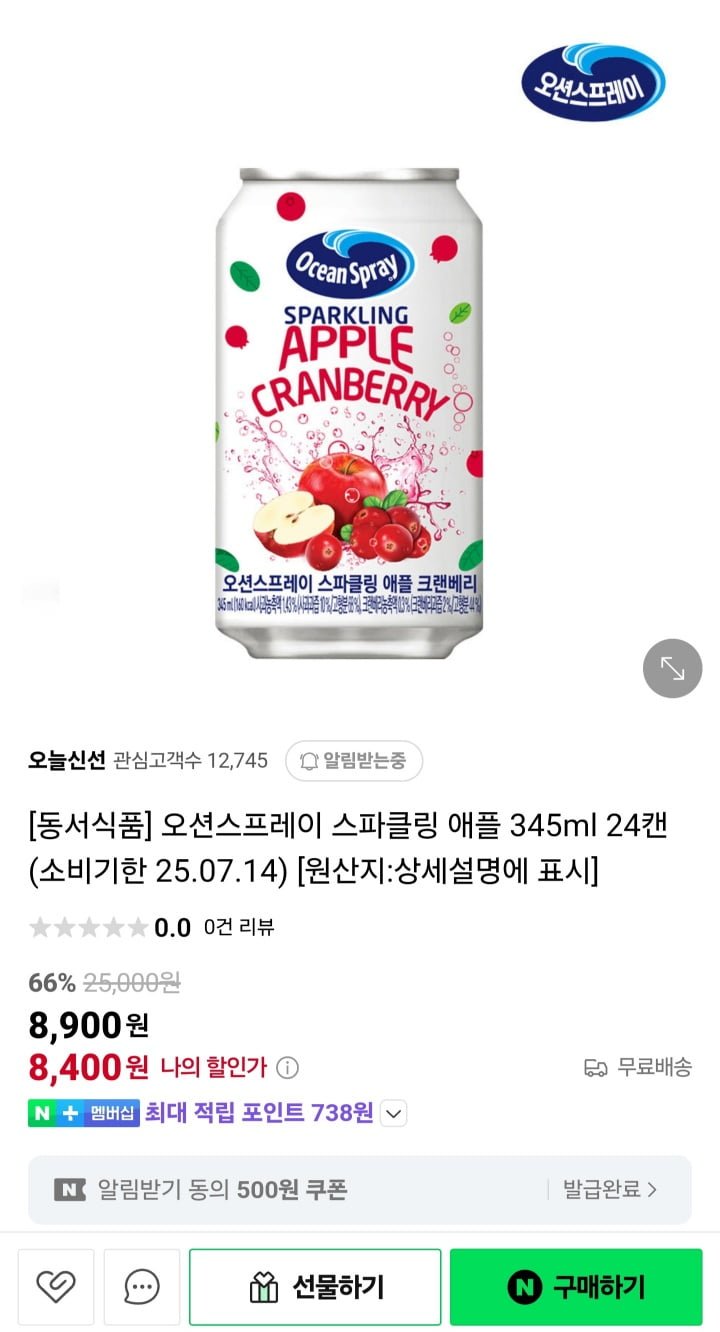The height and width of the screenshot is (1332, 720).
Task: View the 0건 리뷰 reviews
Action: click(x=238, y=927)
